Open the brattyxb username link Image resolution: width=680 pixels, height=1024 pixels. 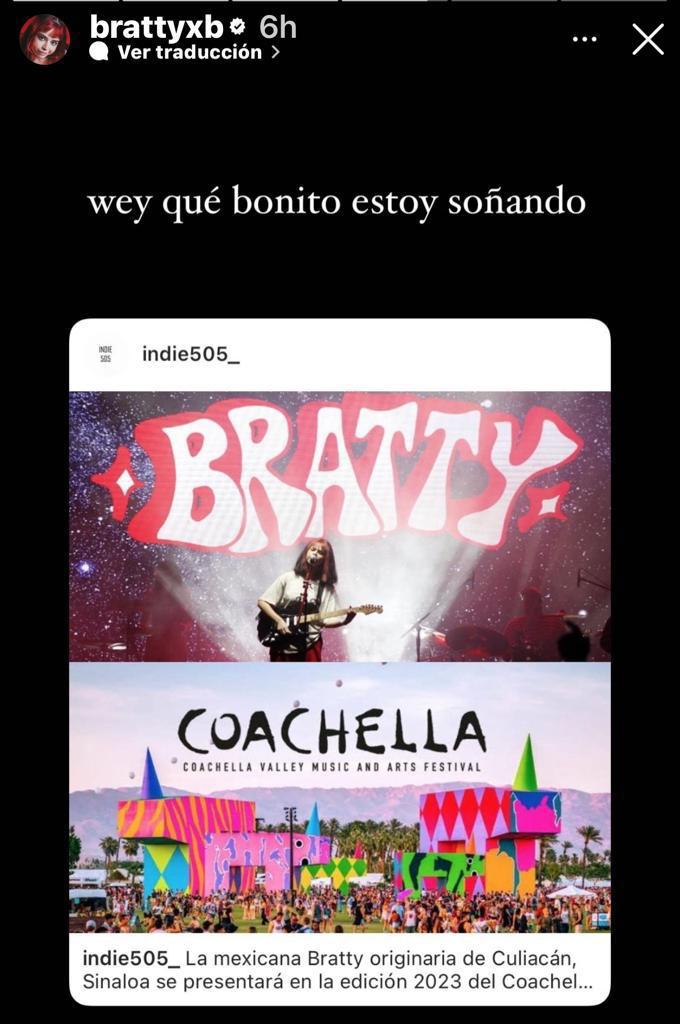tap(155, 27)
